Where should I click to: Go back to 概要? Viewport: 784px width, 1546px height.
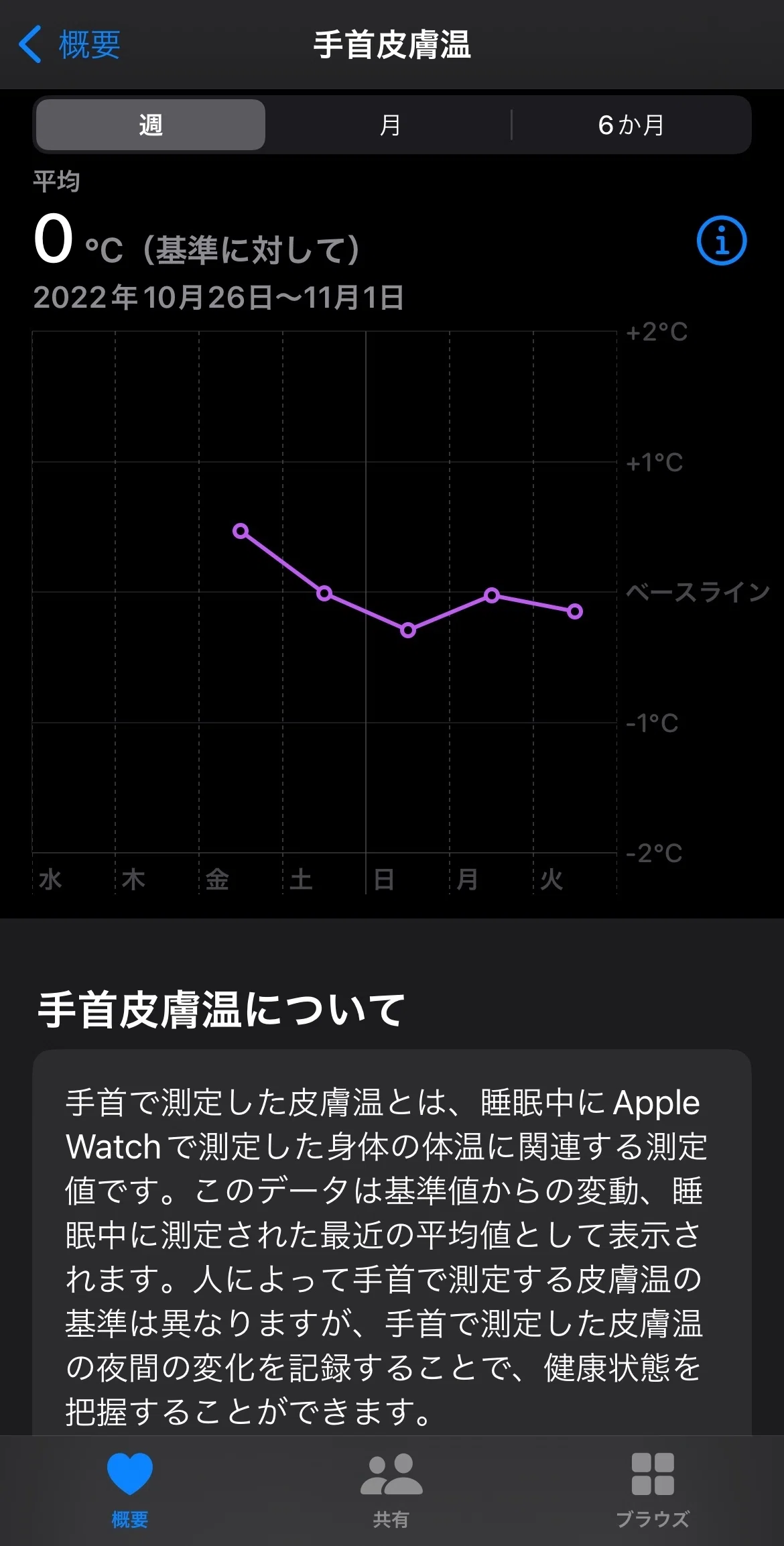coord(70,45)
